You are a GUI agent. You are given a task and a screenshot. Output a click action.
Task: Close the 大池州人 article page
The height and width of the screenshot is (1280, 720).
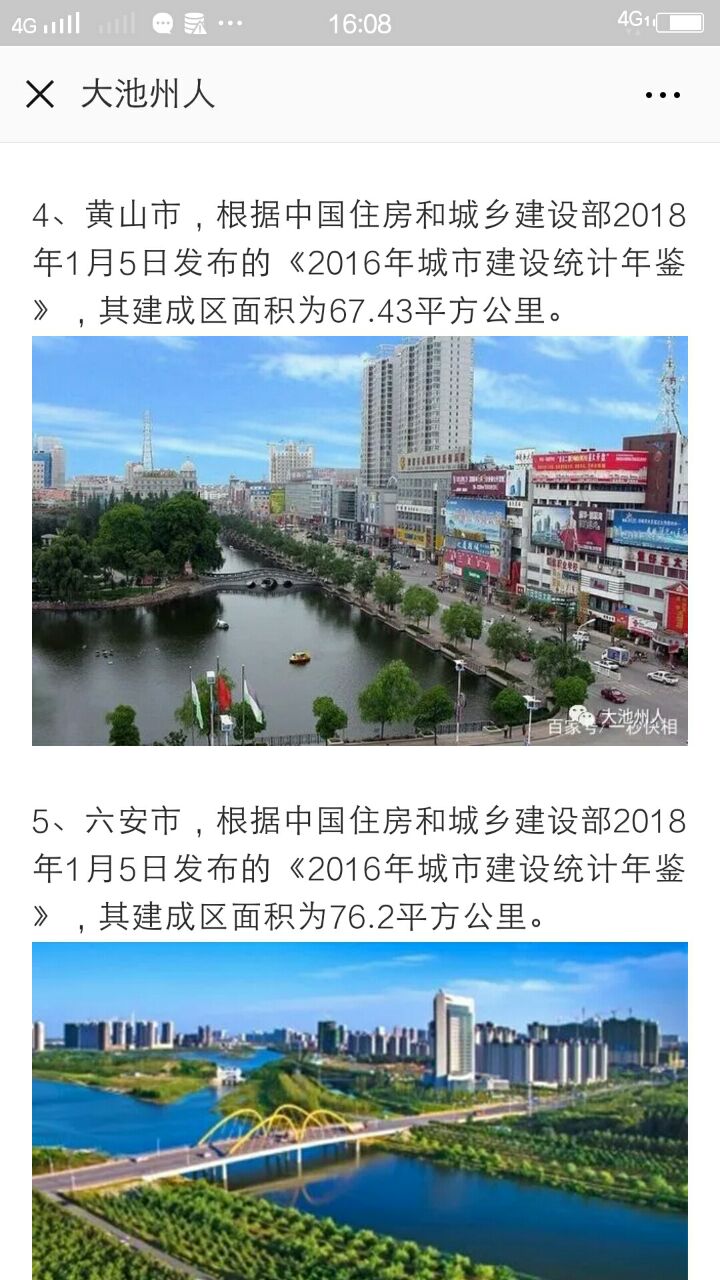tap(40, 95)
